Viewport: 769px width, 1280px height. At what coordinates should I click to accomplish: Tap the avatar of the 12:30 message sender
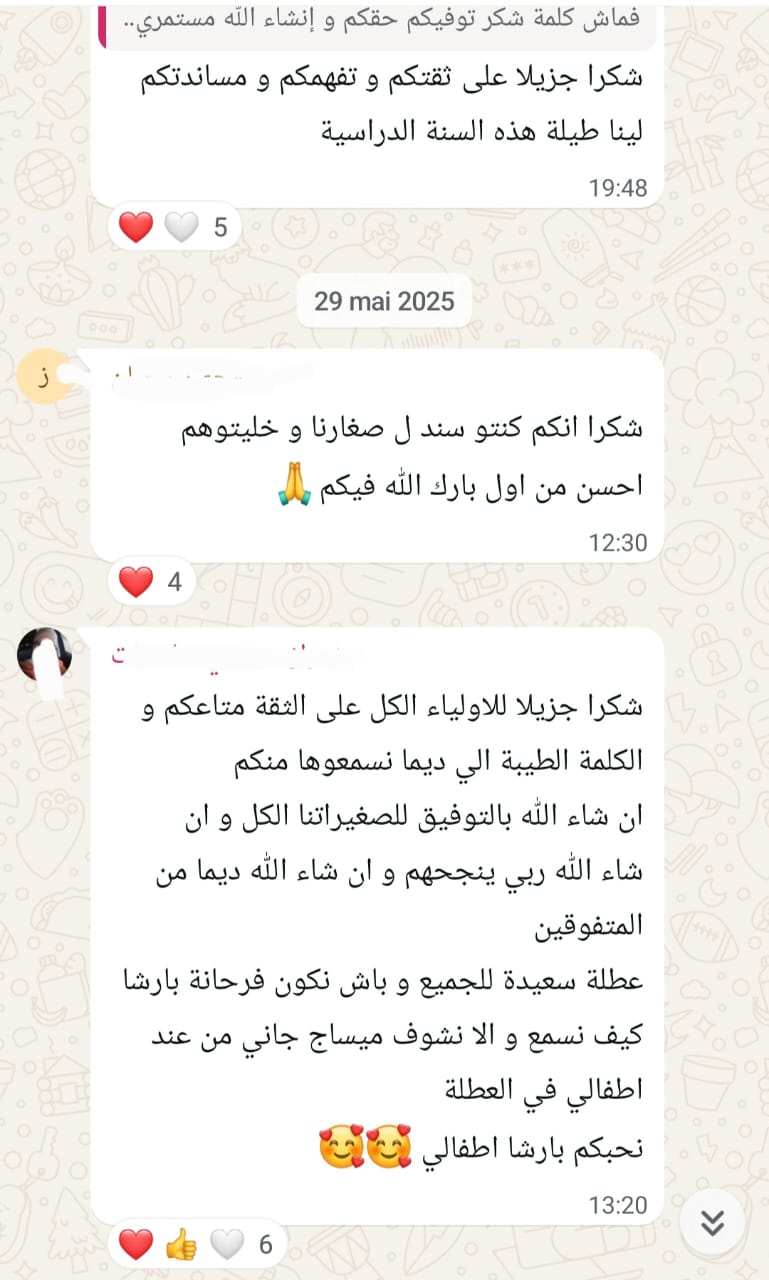44,377
